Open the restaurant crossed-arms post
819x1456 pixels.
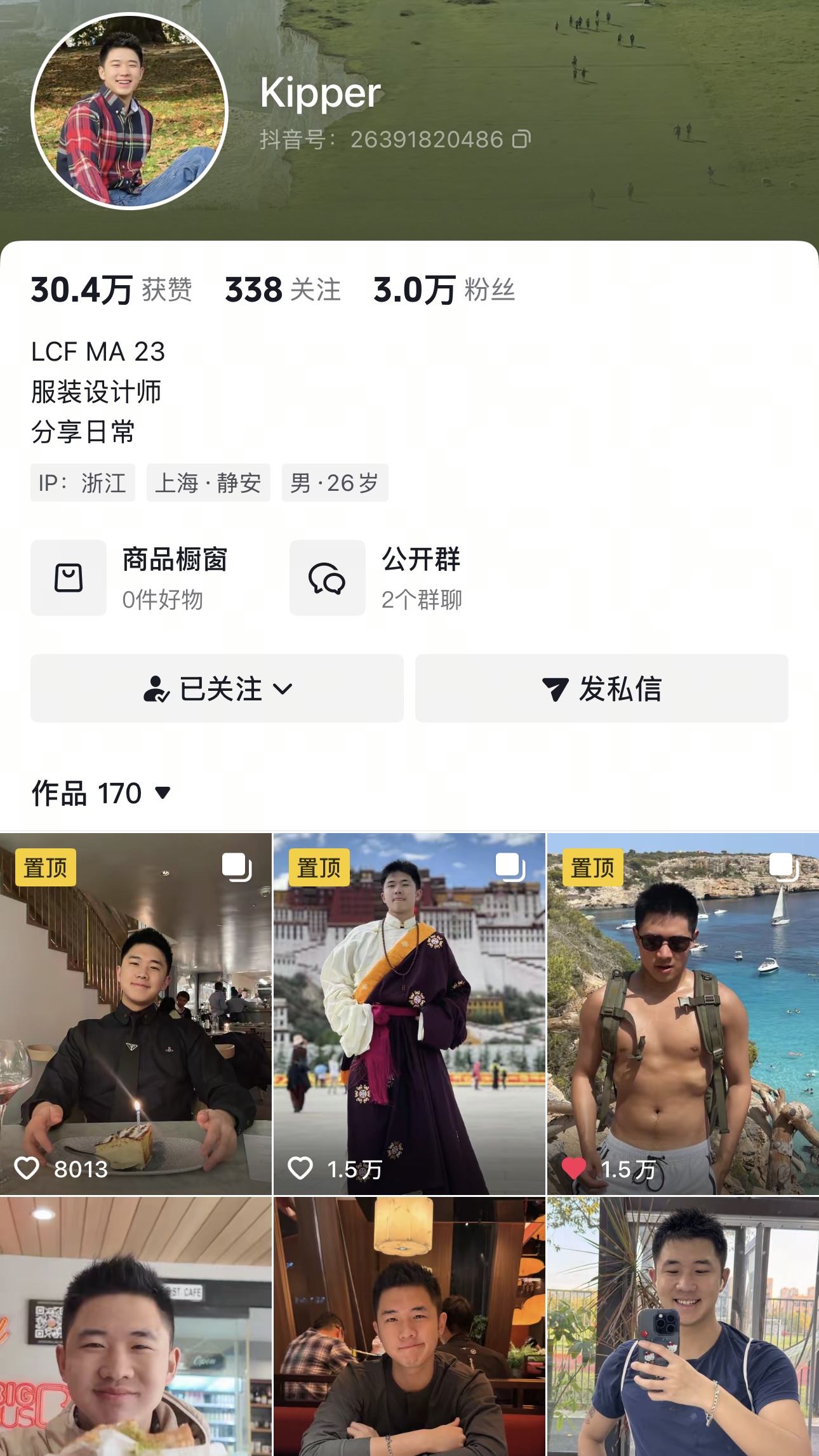(409, 1326)
